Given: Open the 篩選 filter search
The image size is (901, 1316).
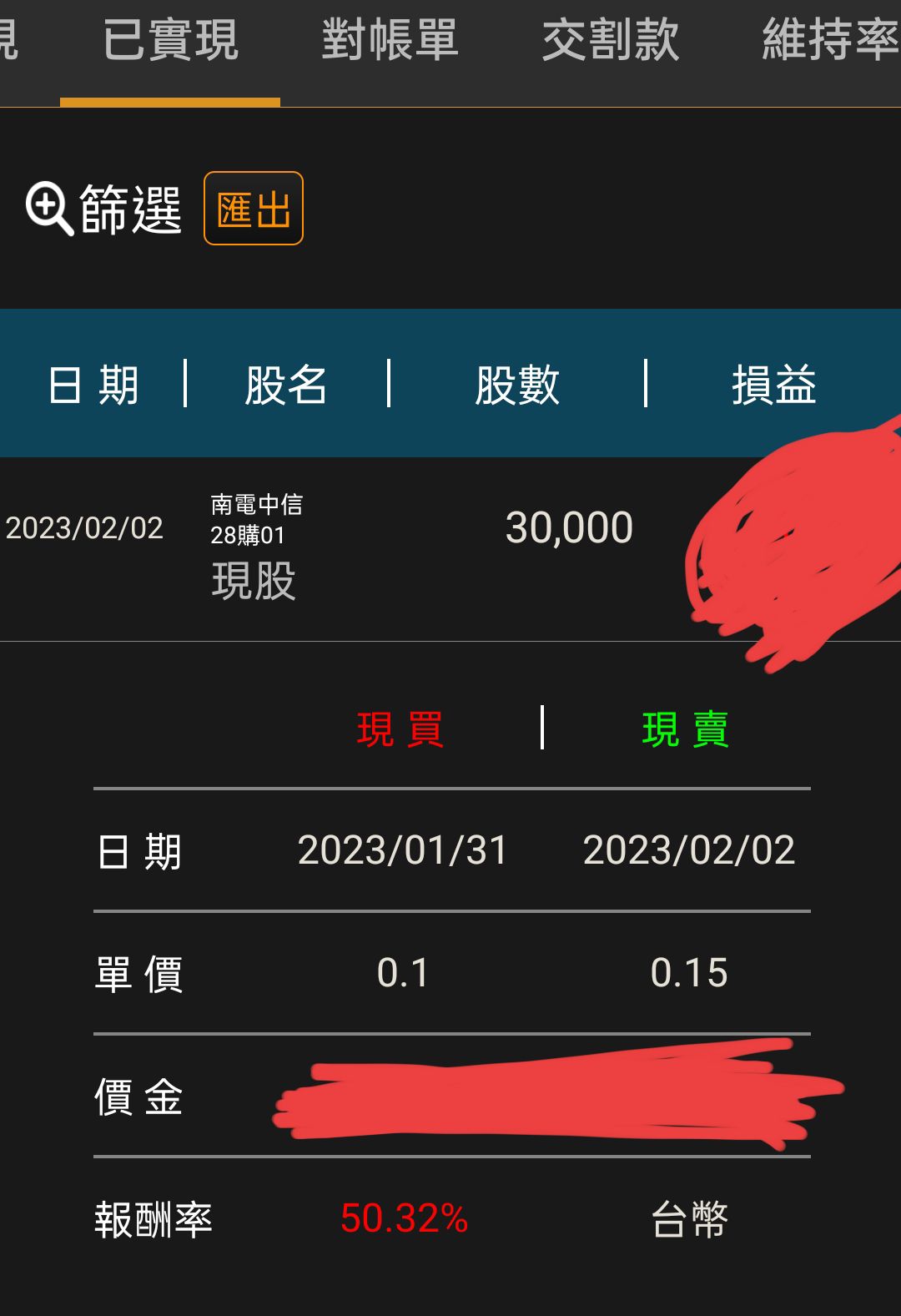Looking at the screenshot, I should 103,209.
